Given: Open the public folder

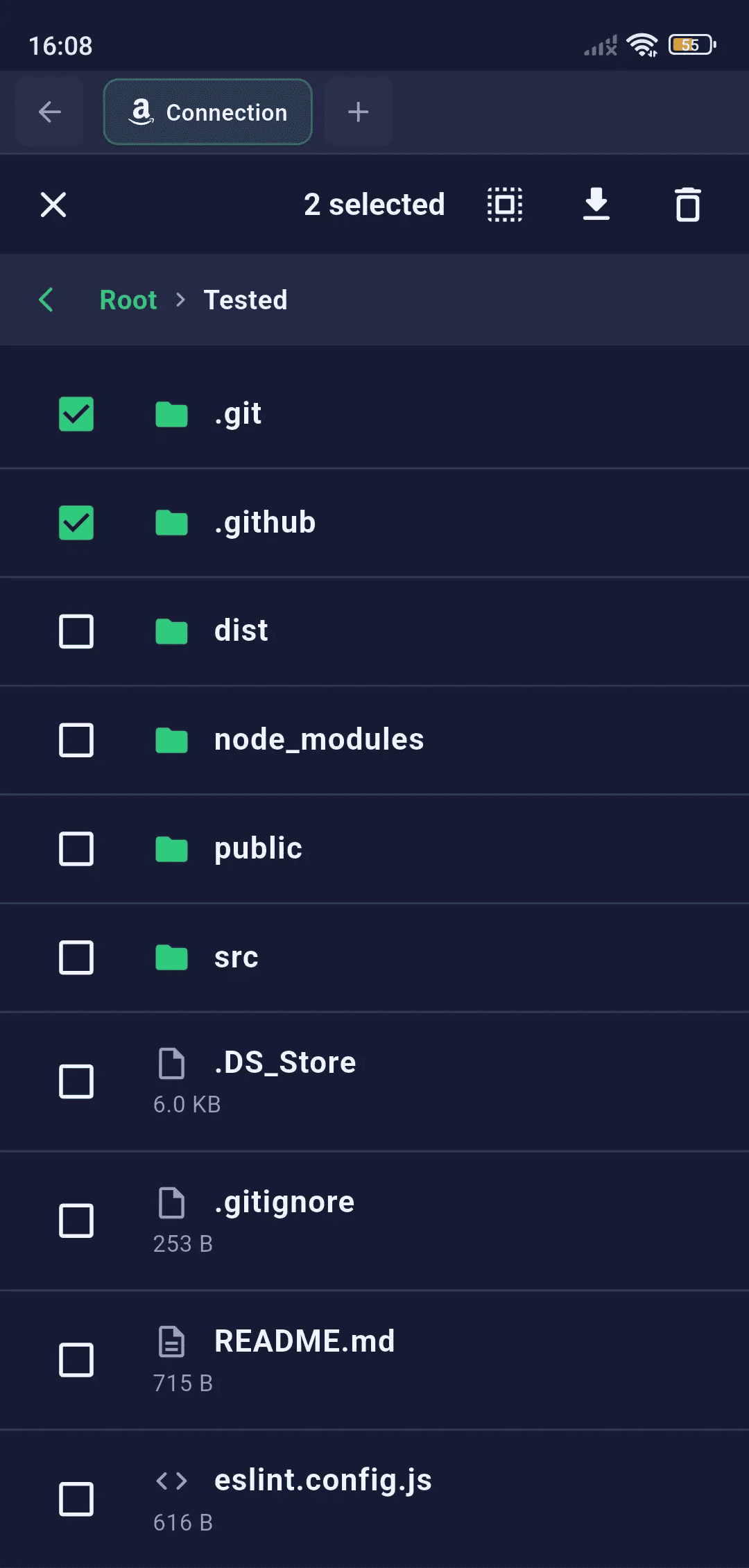Looking at the screenshot, I should click(x=374, y=849).
